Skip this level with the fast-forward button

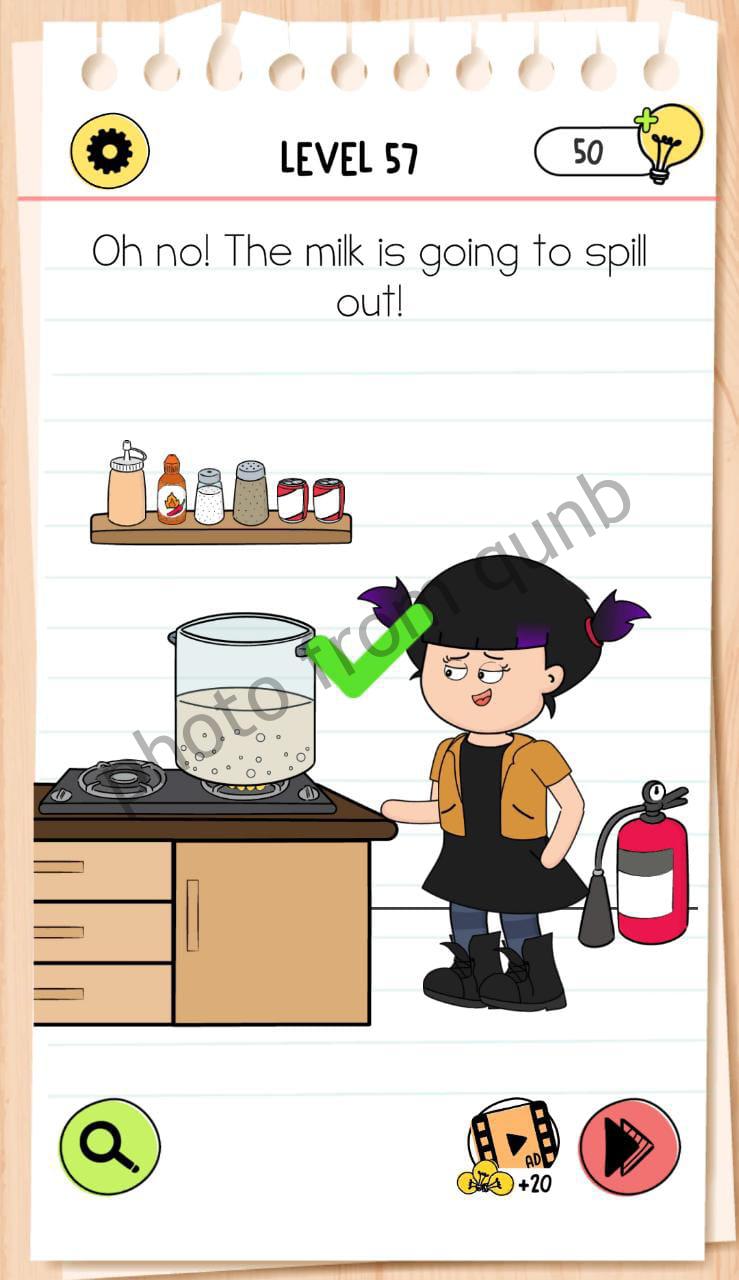629,1146
